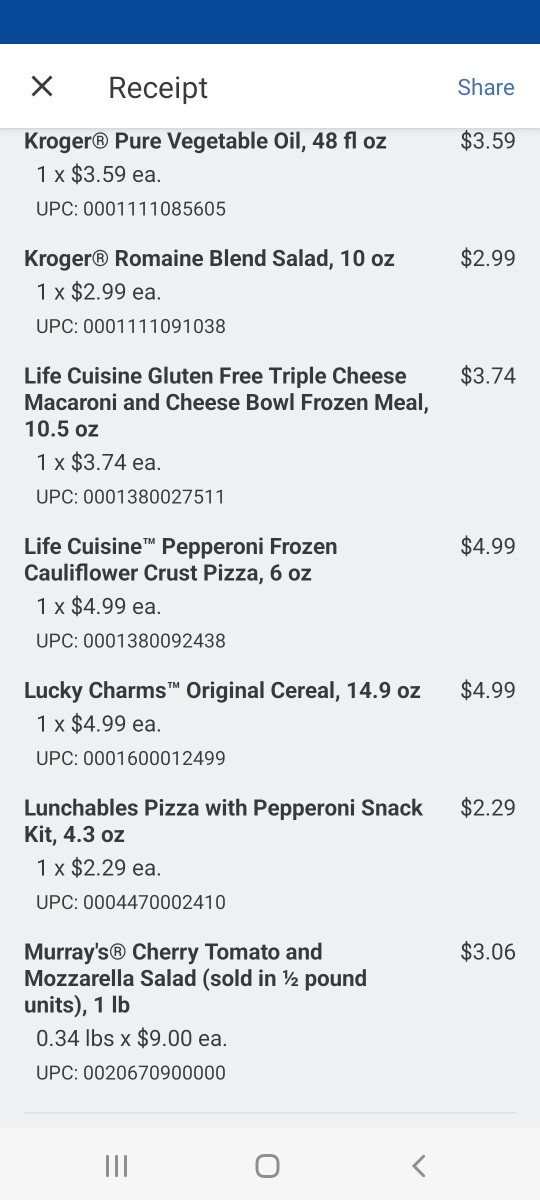Close the receipt screen
Screen dimensions: 540x1200
pyautogui.click(x=42, y=87)
